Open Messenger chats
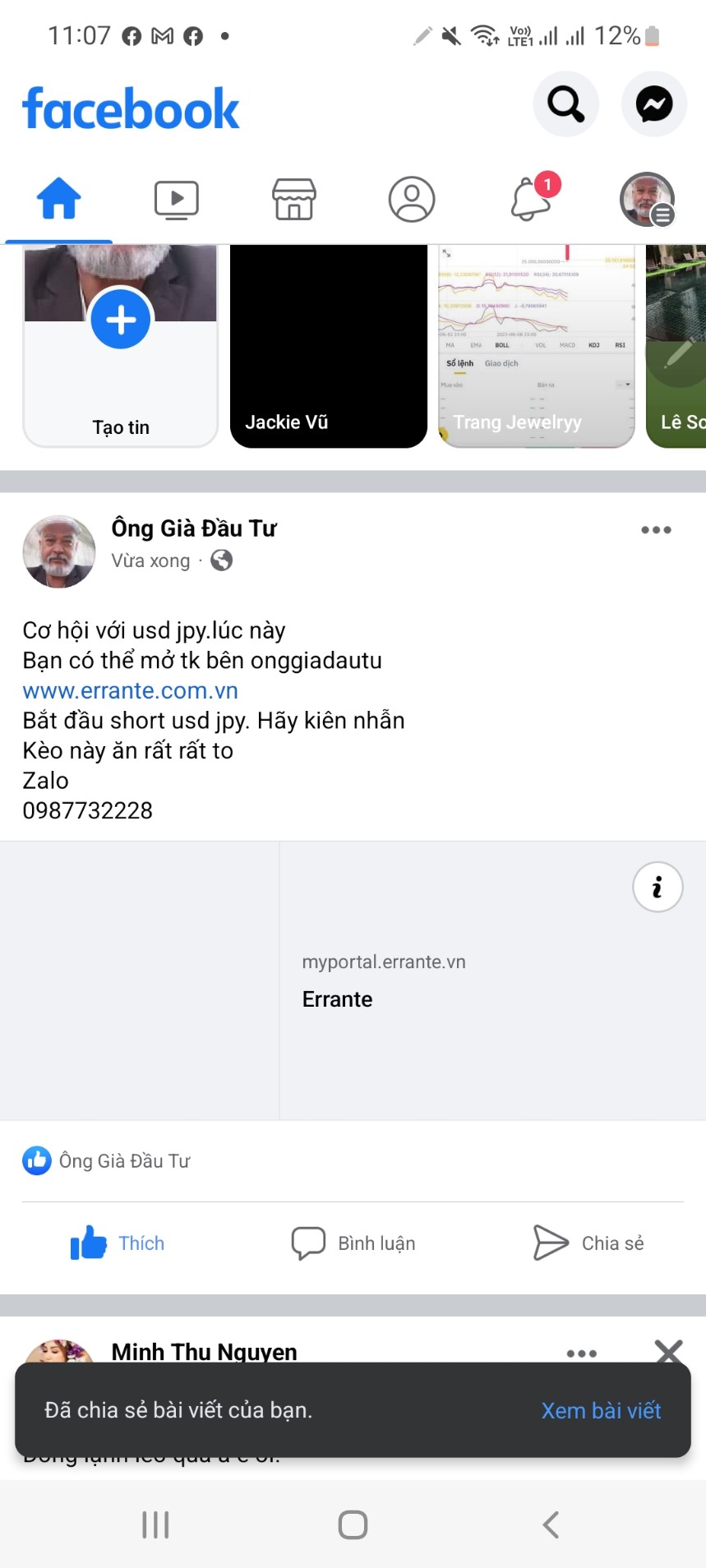The width and height of the screenshot is (706, 1568). 654,104
